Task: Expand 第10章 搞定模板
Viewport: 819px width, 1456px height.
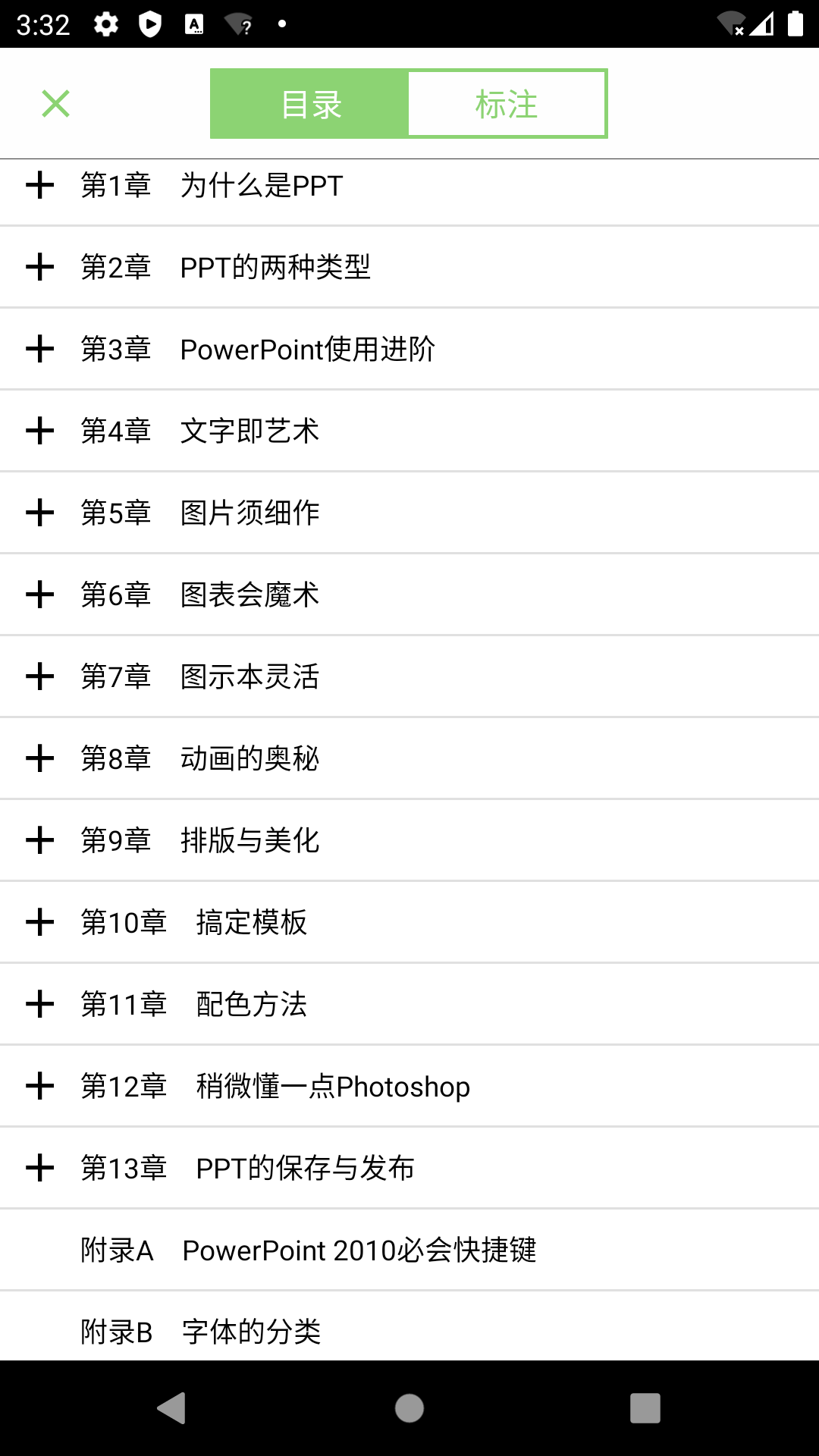Action: coord(39,922)
